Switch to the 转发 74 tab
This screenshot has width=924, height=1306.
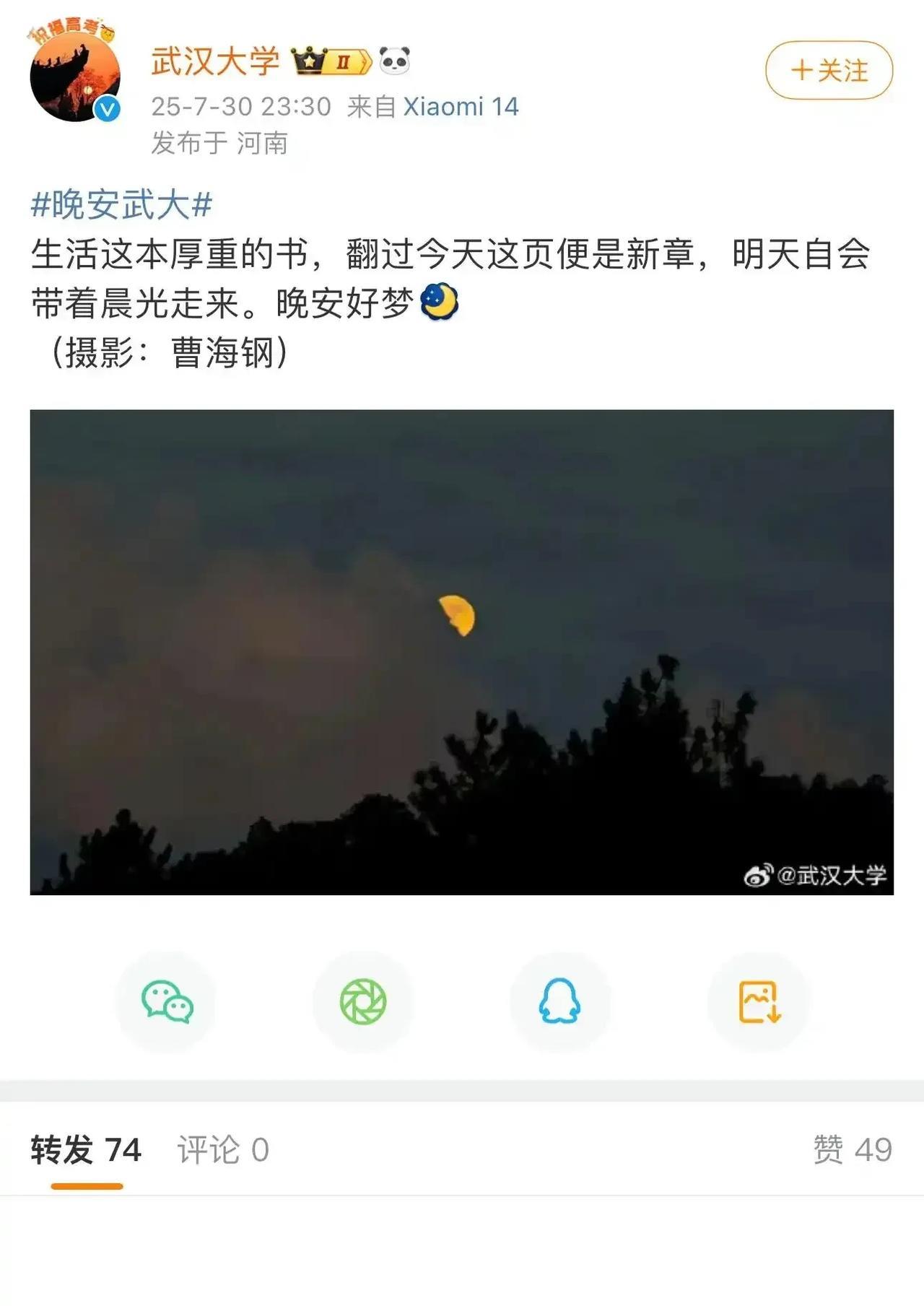[86, 1149]
